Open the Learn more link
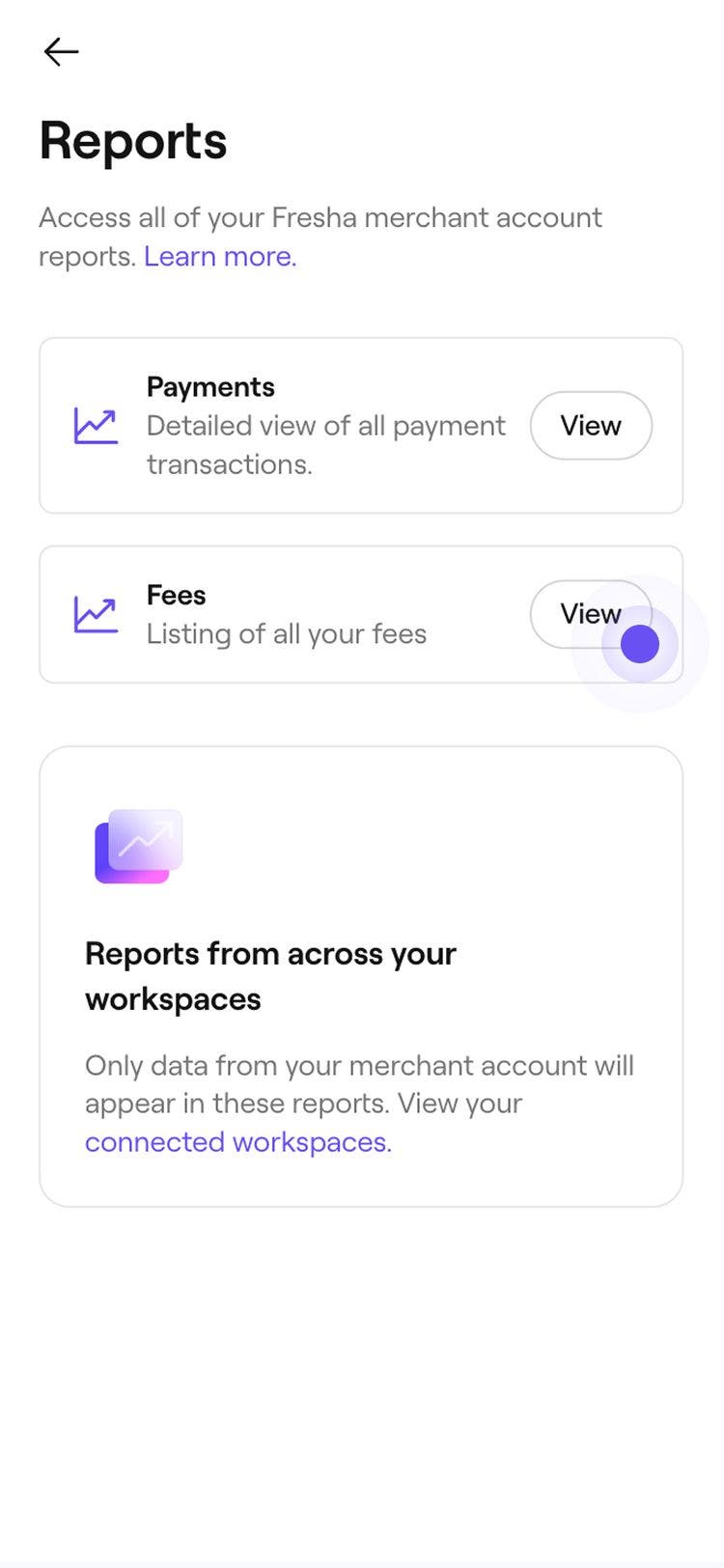 tap(220, 257)
